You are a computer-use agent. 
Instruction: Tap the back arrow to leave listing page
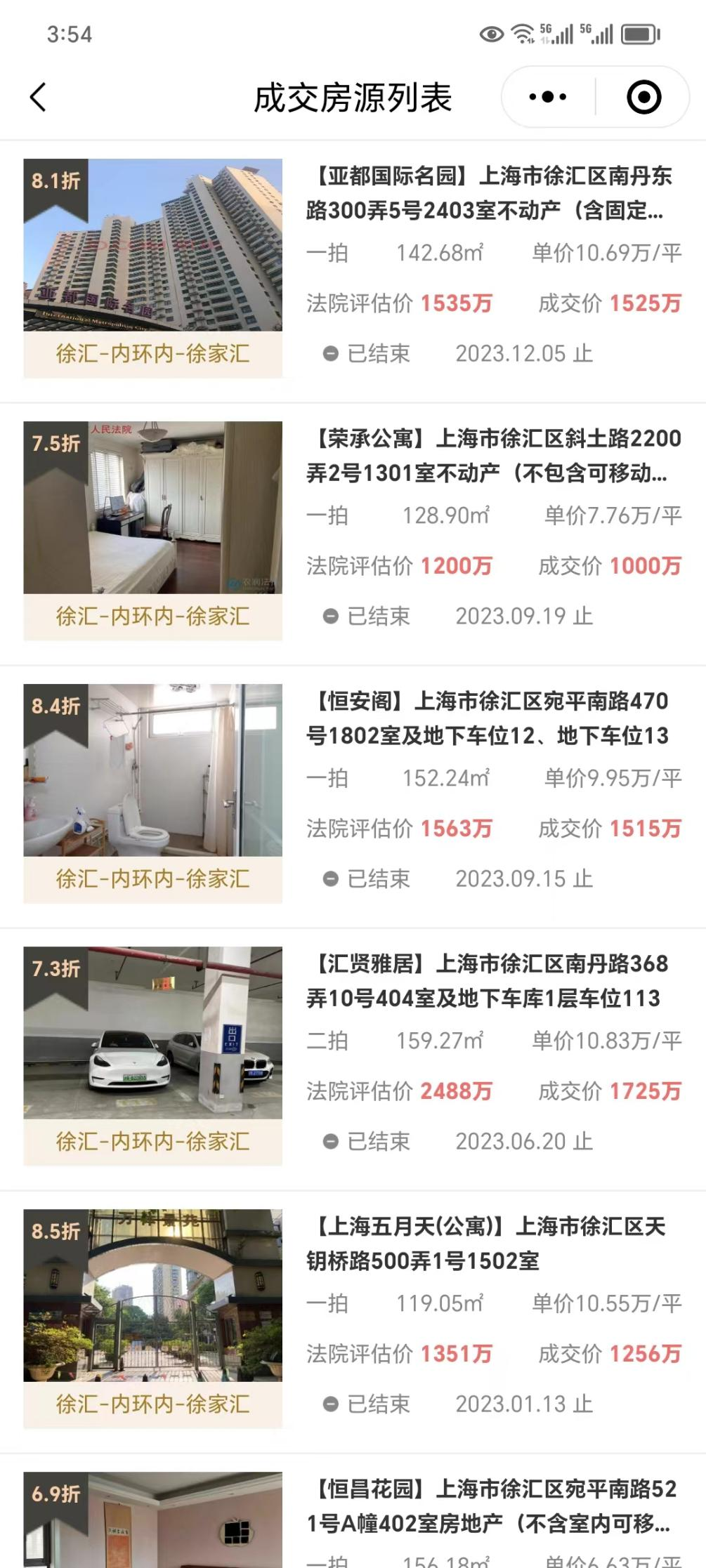coord(39,95)
